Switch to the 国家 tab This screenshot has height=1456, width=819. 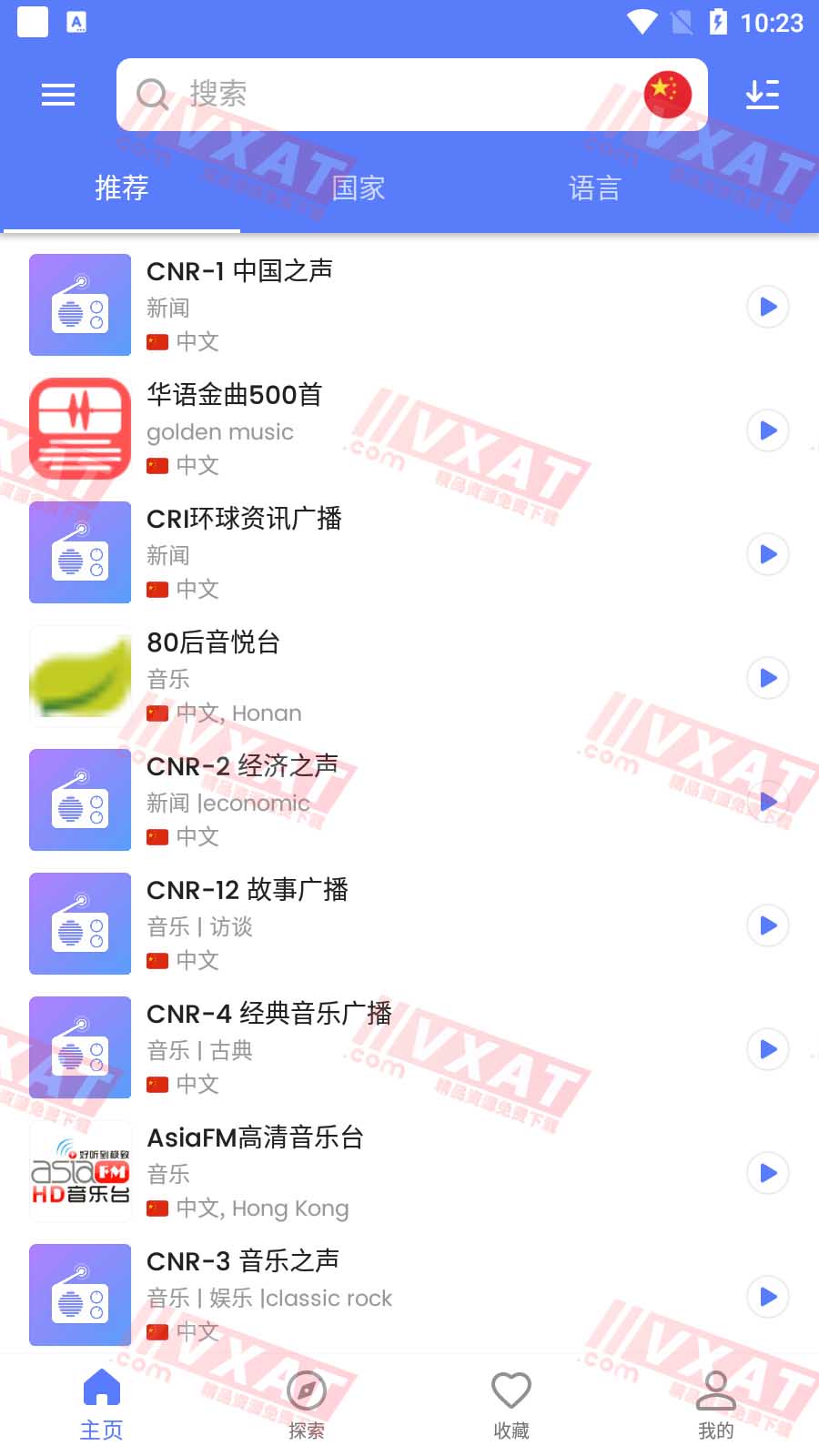point(359,188)
